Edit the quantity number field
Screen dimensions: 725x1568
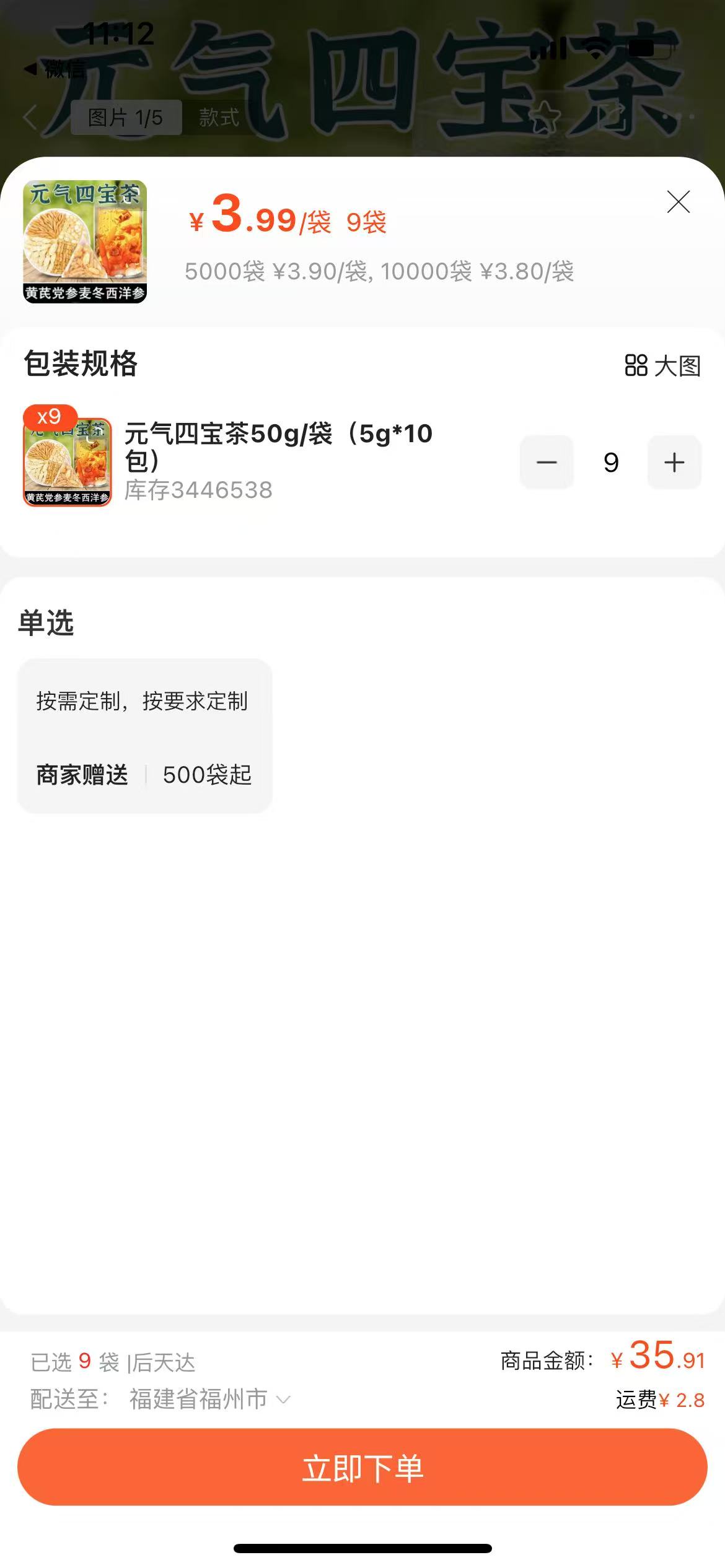pyautogui.click(x=610, y=463)
